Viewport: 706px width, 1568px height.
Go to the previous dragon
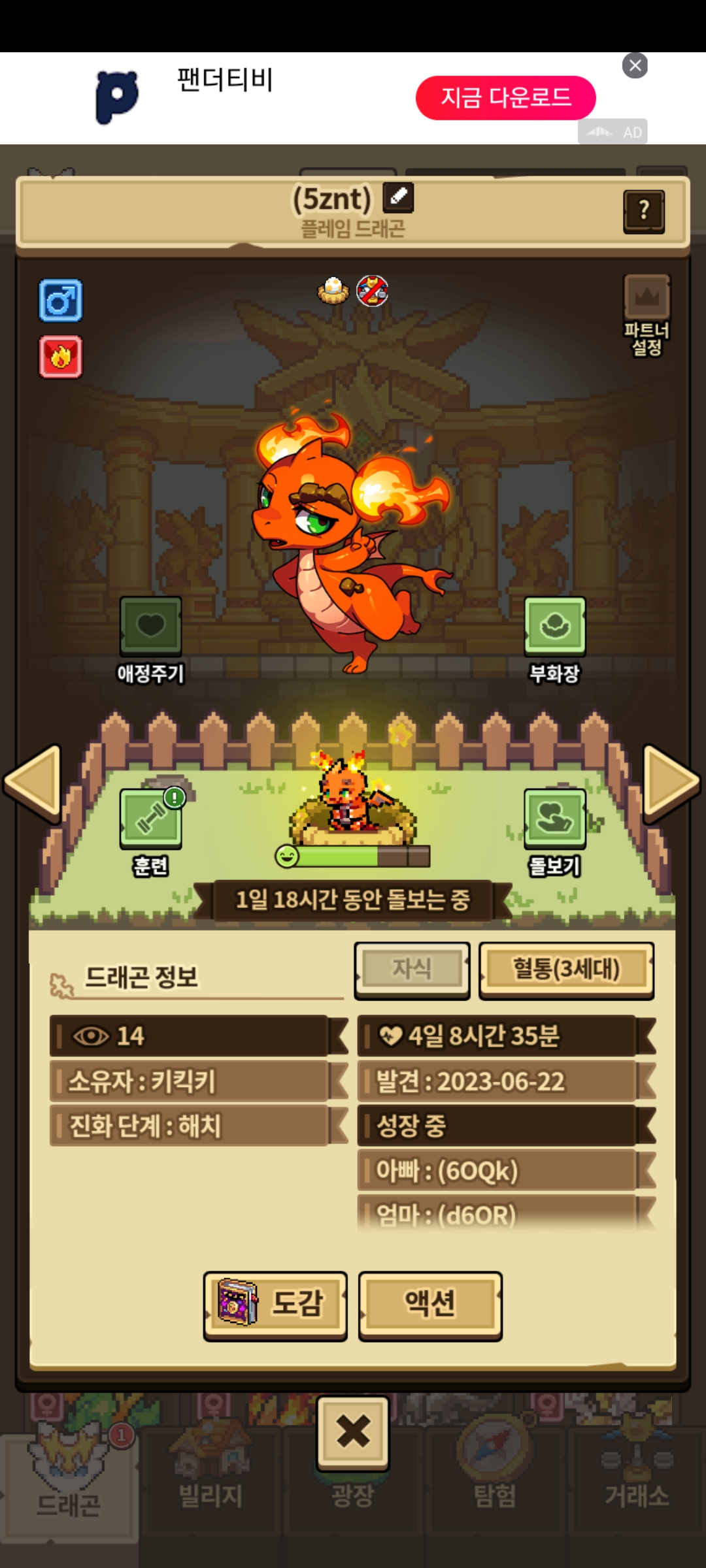click(x=33, y=782)
